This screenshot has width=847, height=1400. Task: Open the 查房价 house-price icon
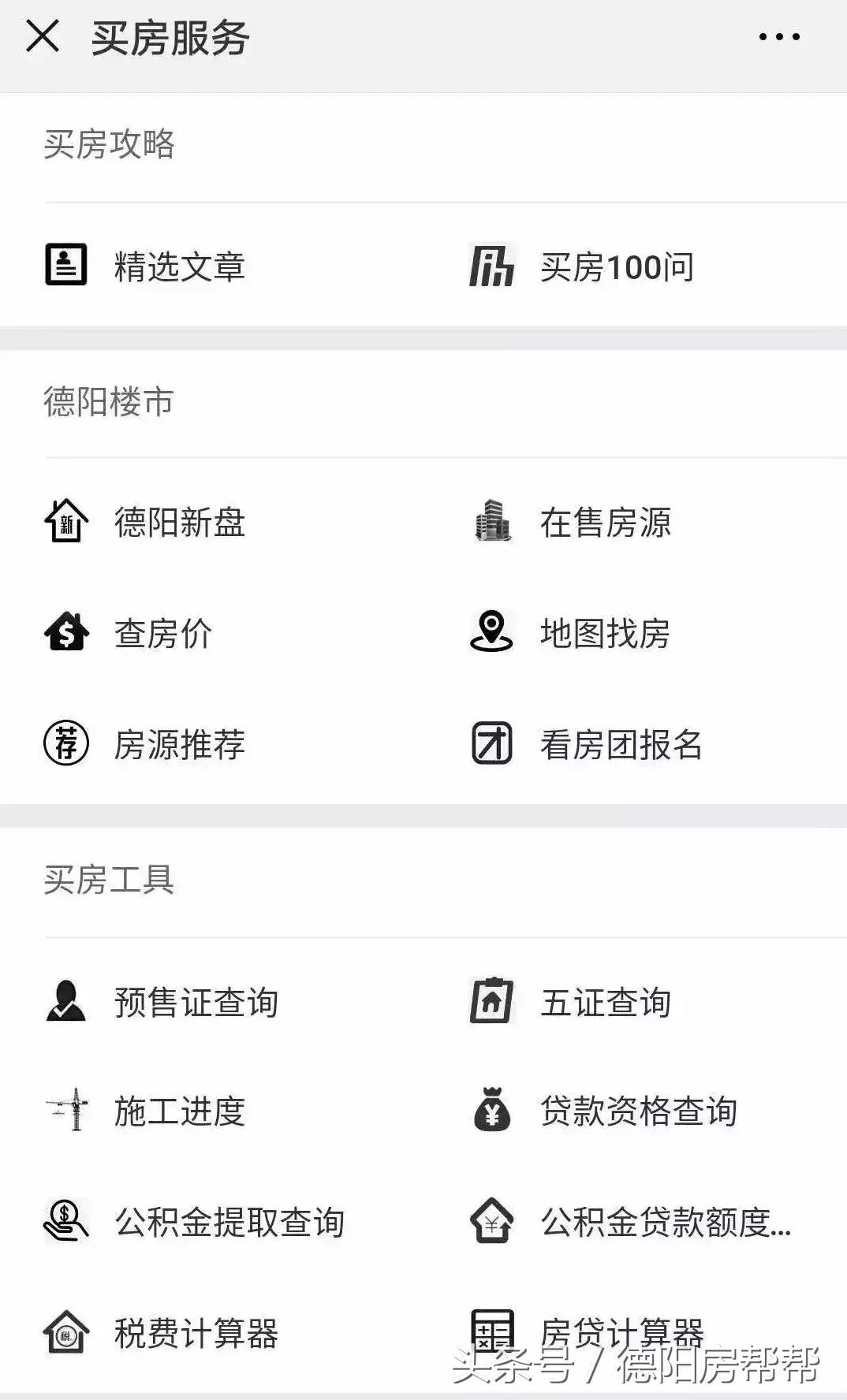click(x=66, y=631)
